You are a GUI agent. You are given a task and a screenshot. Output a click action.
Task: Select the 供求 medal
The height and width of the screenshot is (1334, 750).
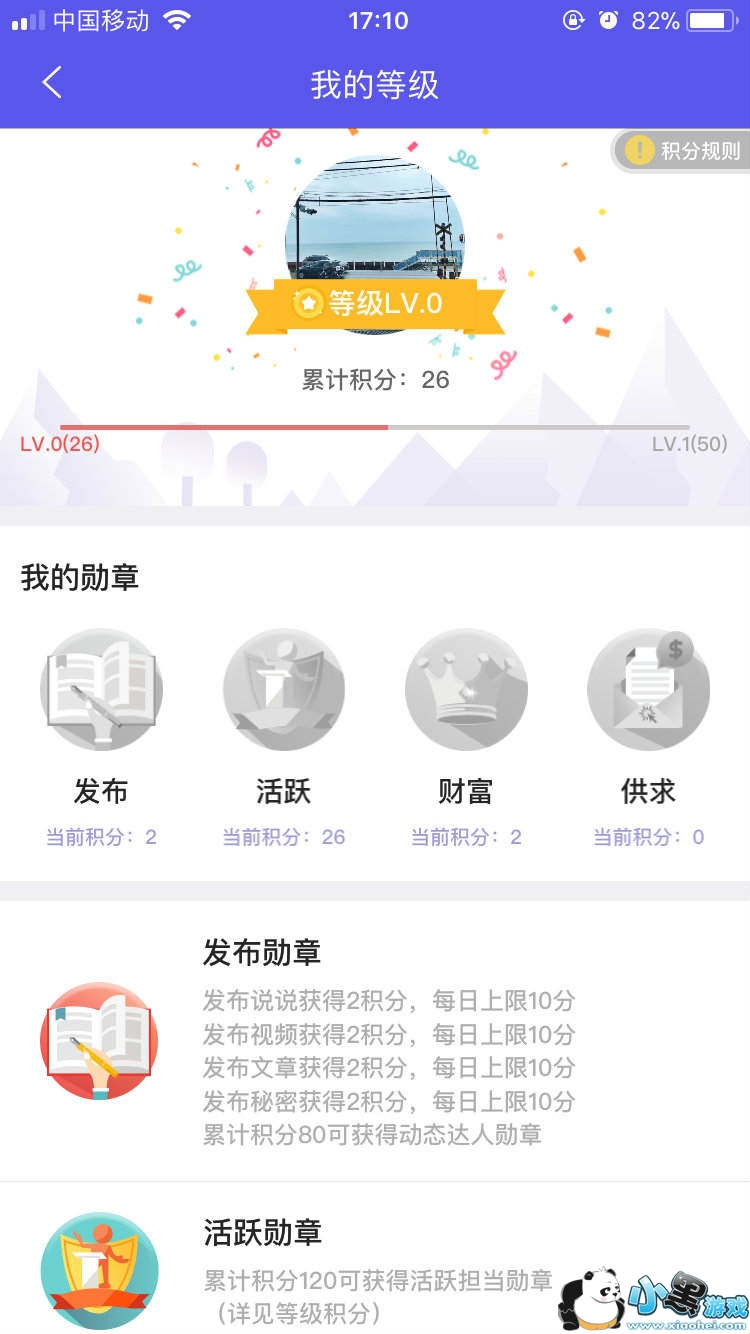648,689
